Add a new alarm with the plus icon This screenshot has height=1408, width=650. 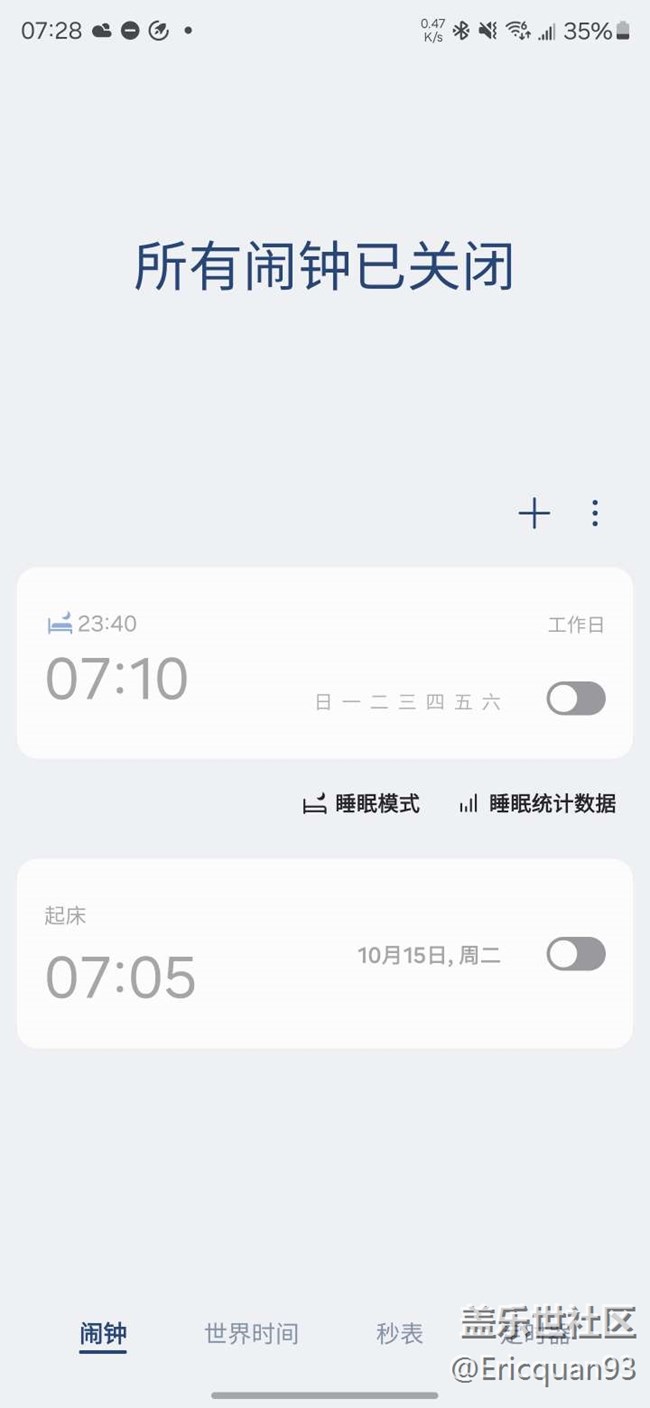534,514
